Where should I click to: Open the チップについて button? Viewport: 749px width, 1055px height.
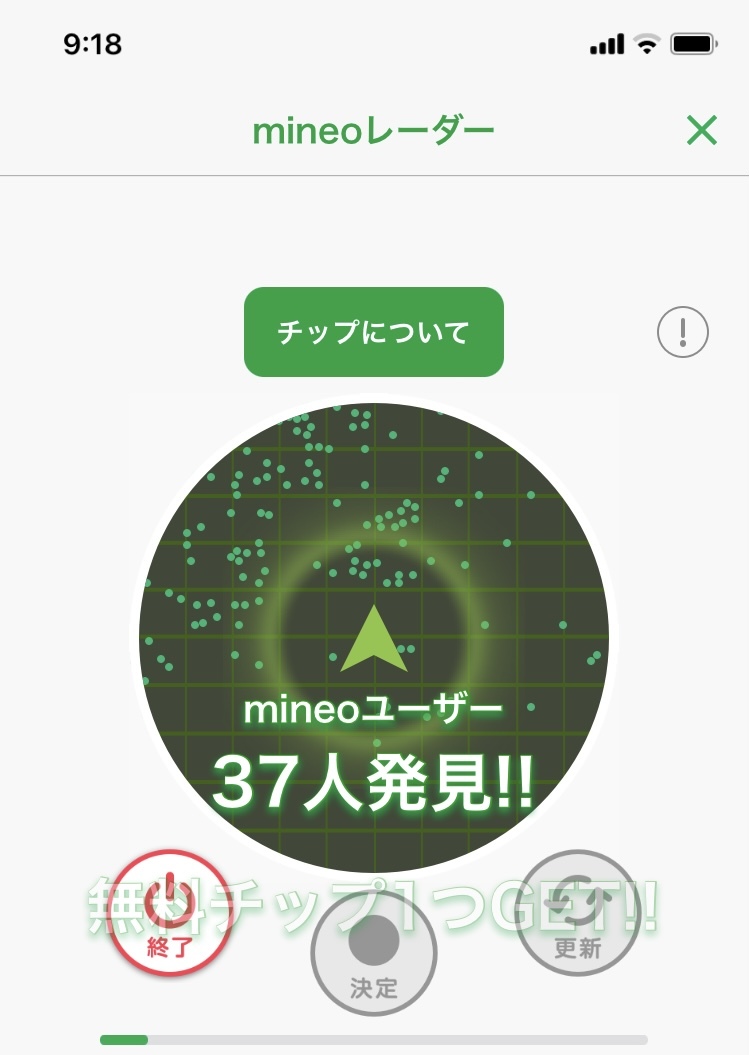[x=373, y=332]
